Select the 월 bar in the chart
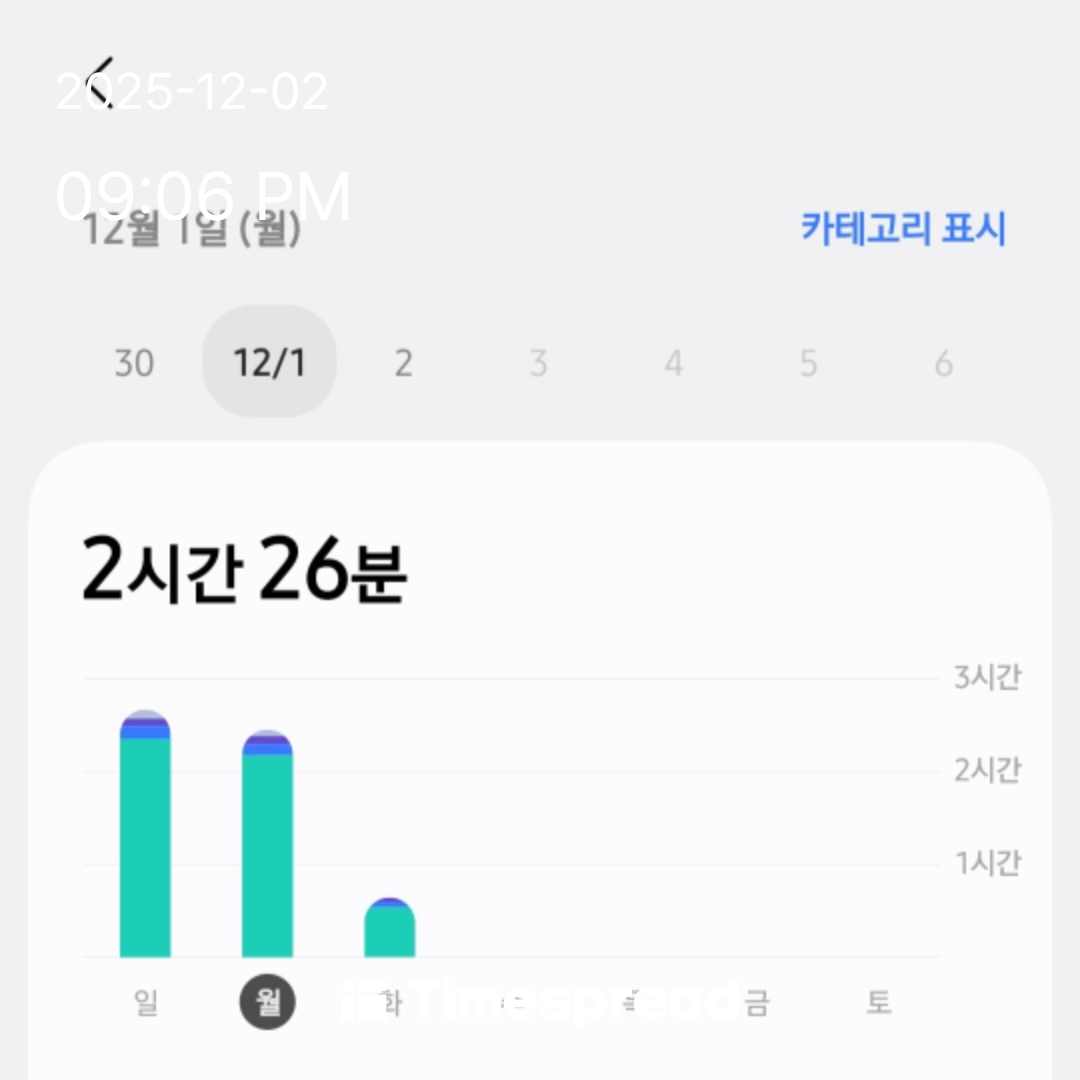The image size is (1080, 1080). [x=267, y=846]
